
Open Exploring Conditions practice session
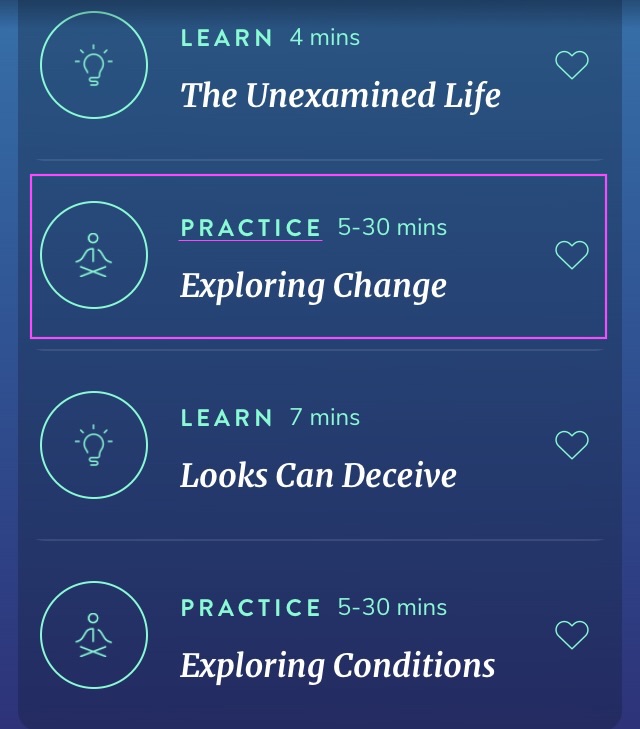[x=337, y=666]
